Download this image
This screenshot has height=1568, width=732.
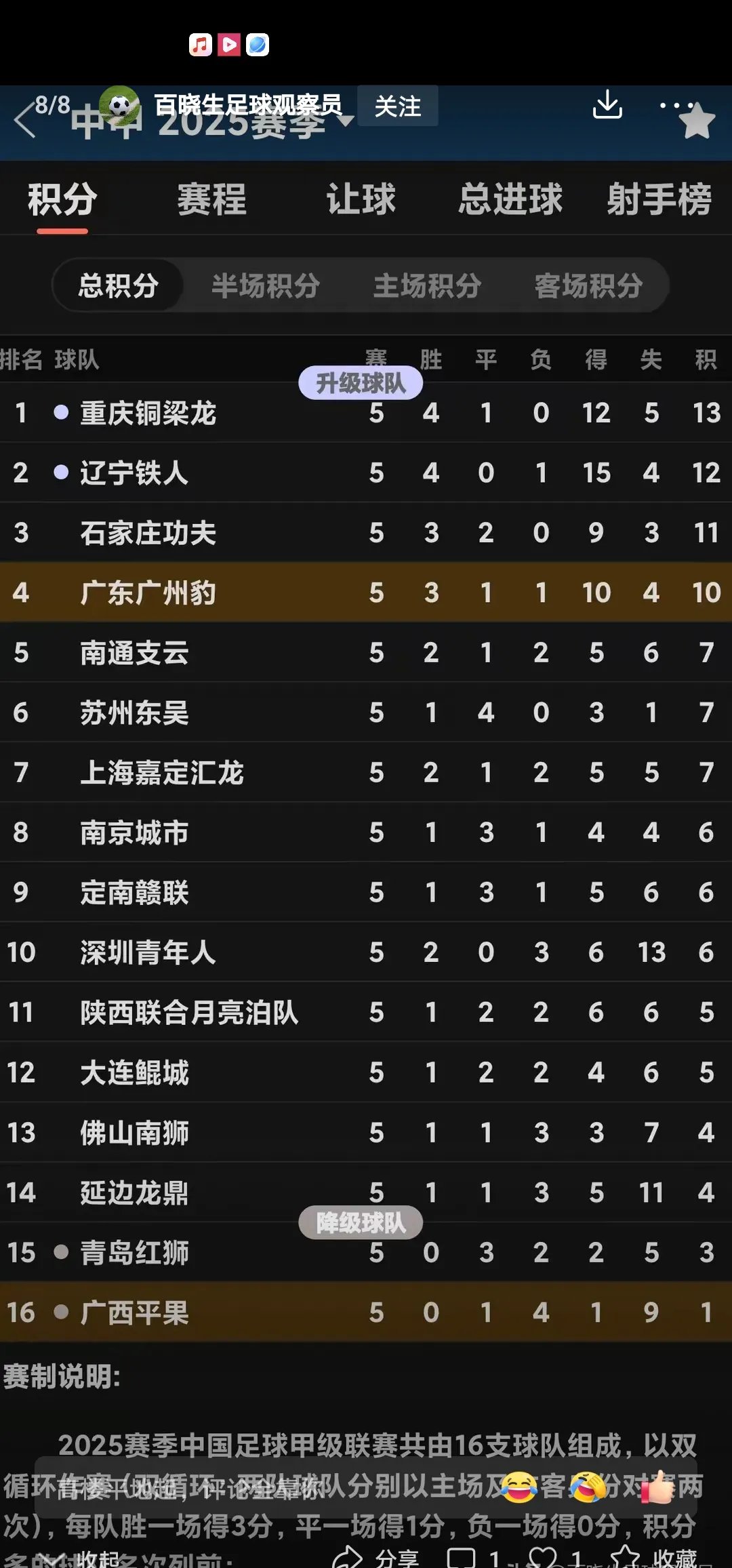[x=607, y=105]
